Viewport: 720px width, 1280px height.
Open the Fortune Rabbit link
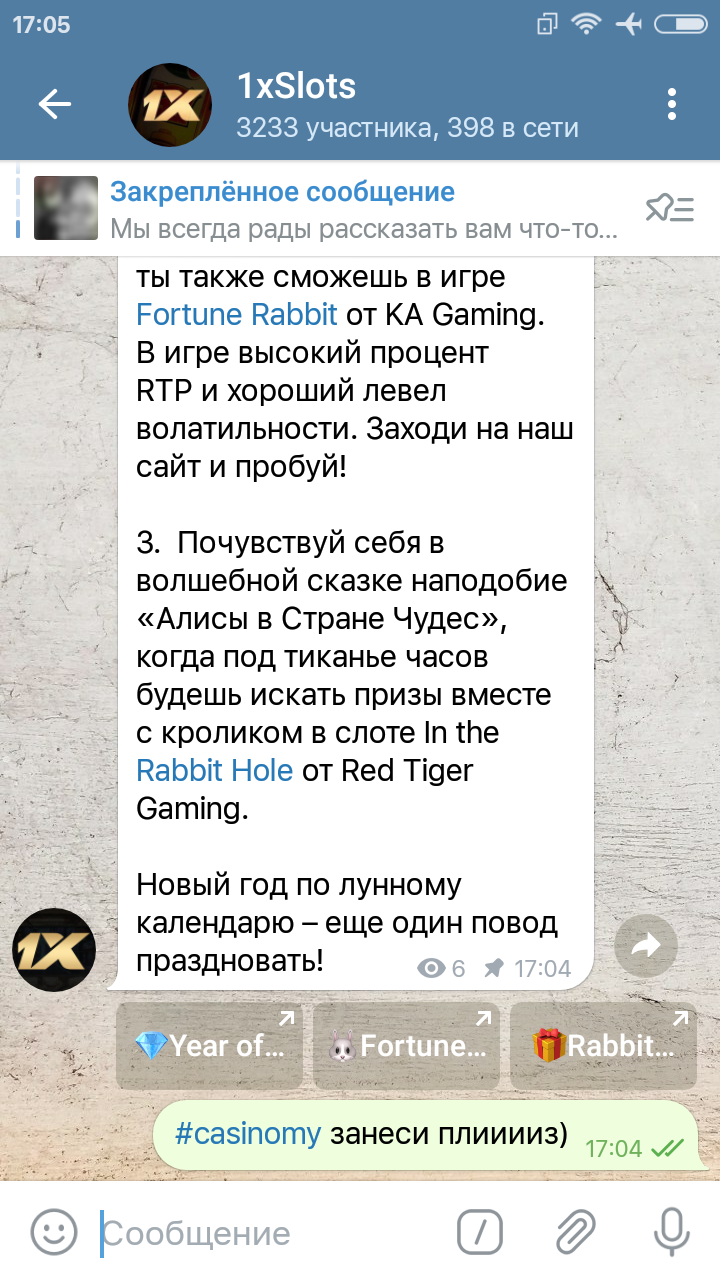pos(236,315)
